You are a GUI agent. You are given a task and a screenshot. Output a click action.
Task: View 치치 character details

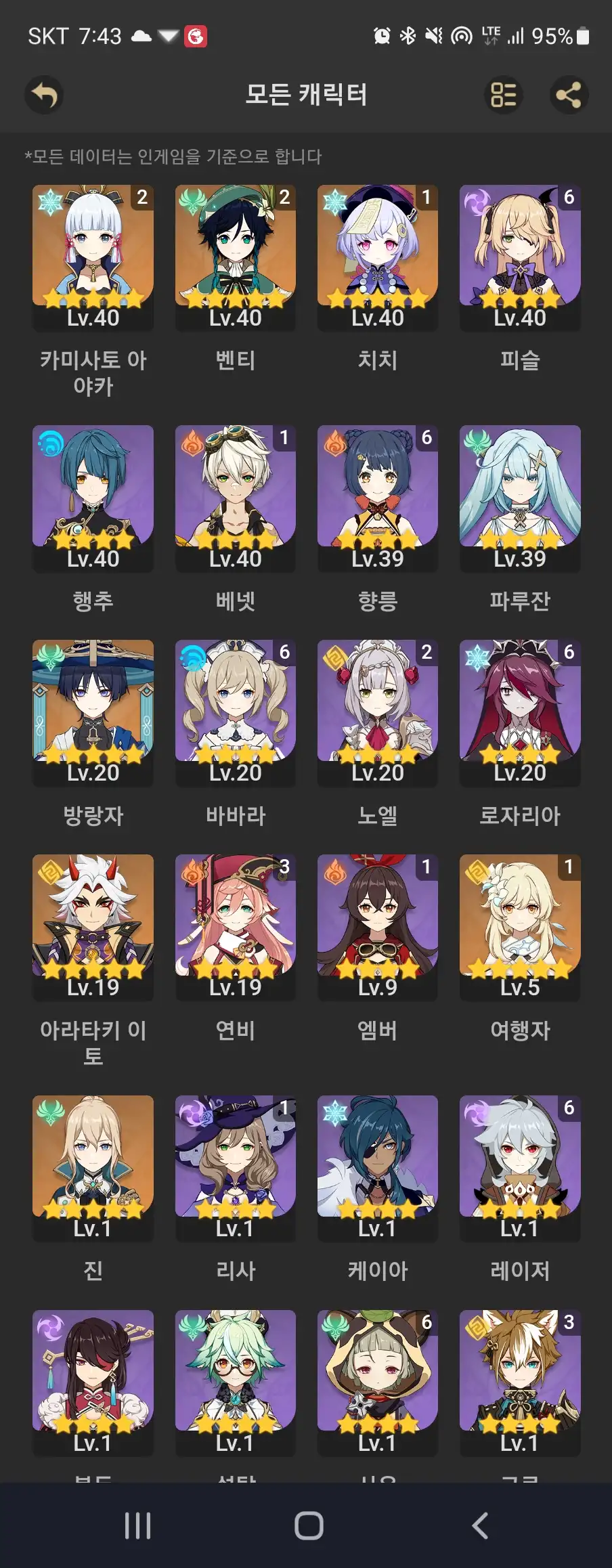click(378, 257)
